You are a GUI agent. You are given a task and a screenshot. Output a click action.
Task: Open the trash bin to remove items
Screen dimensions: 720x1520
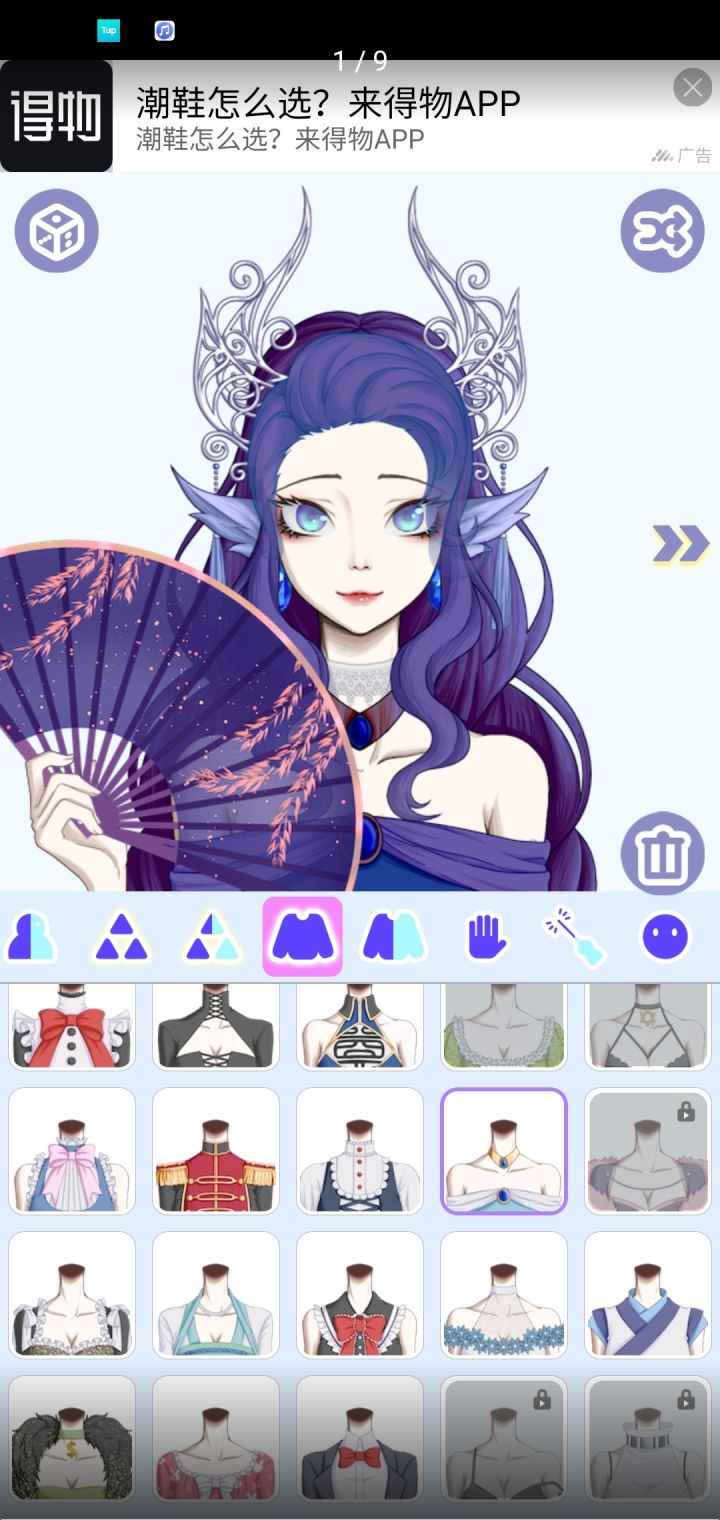click(x=663, y=853)
